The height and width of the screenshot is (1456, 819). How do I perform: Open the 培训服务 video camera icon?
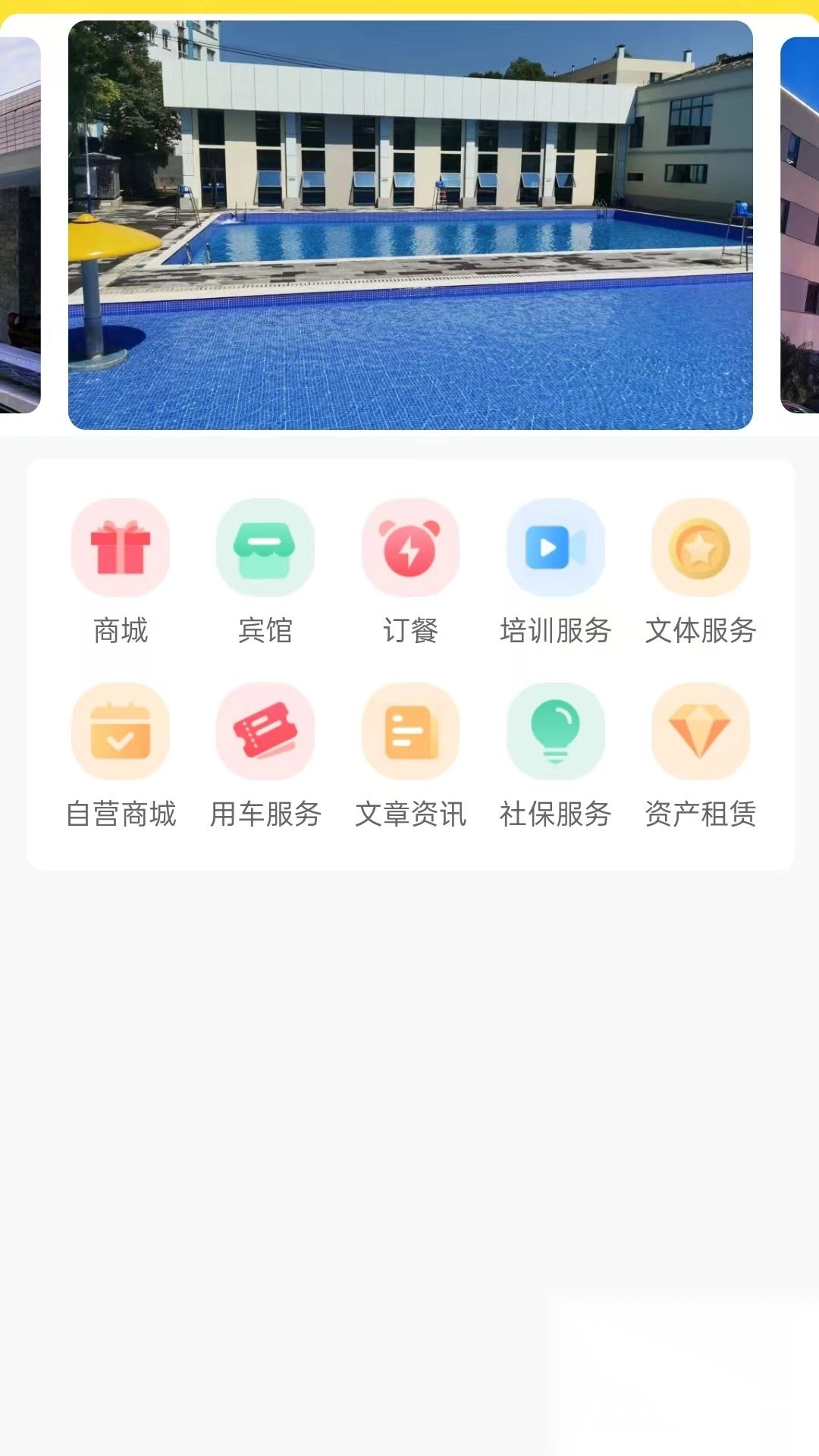[x=555, y=548]
